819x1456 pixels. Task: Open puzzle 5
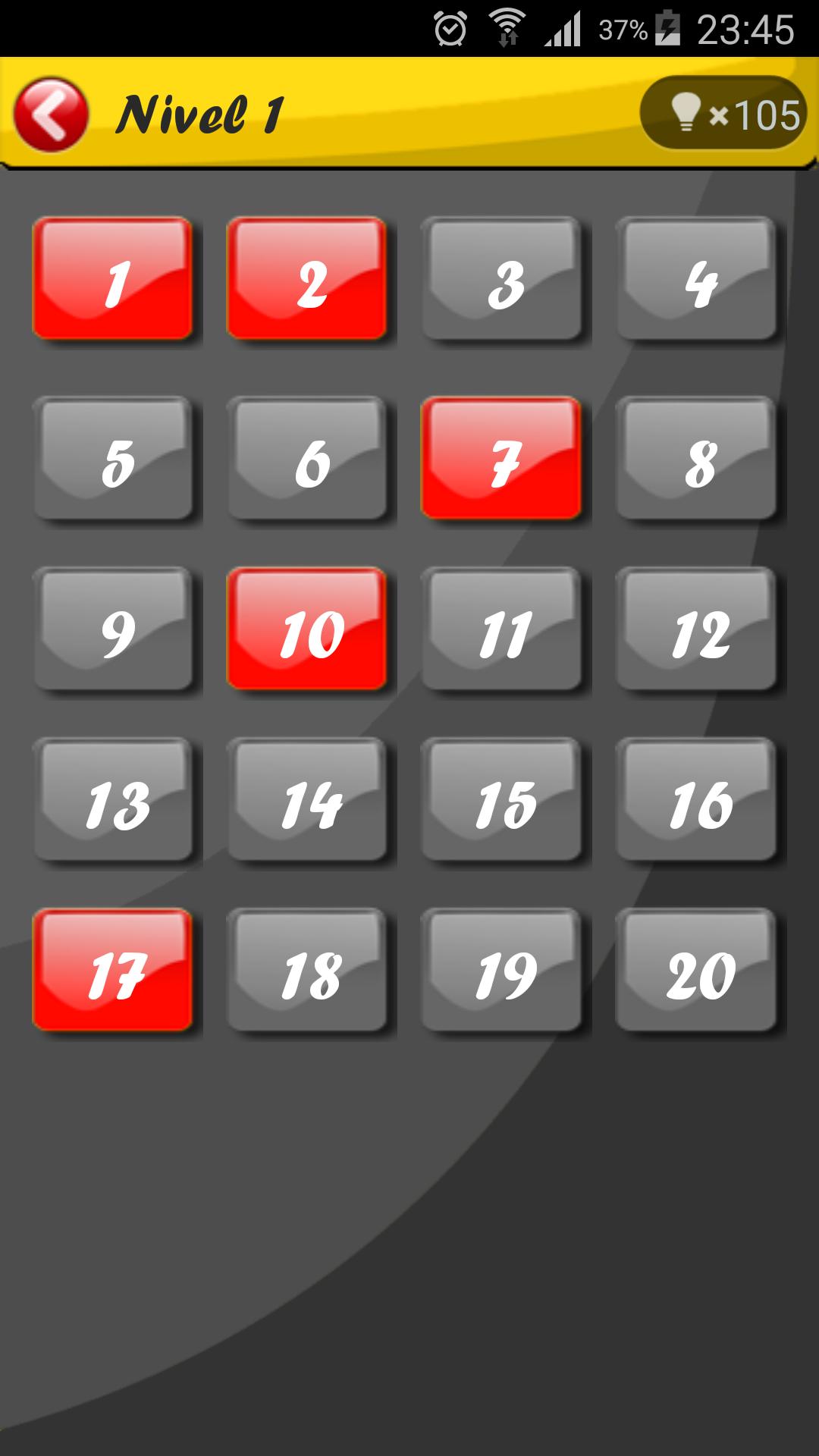113,458
